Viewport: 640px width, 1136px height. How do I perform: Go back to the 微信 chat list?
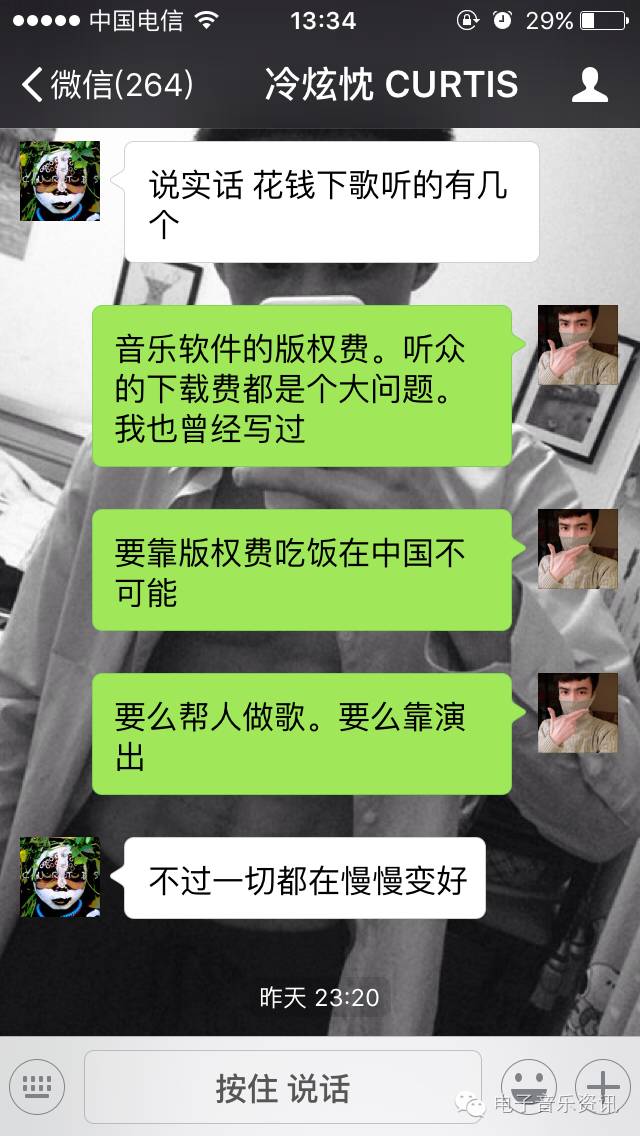coord(105,84)
